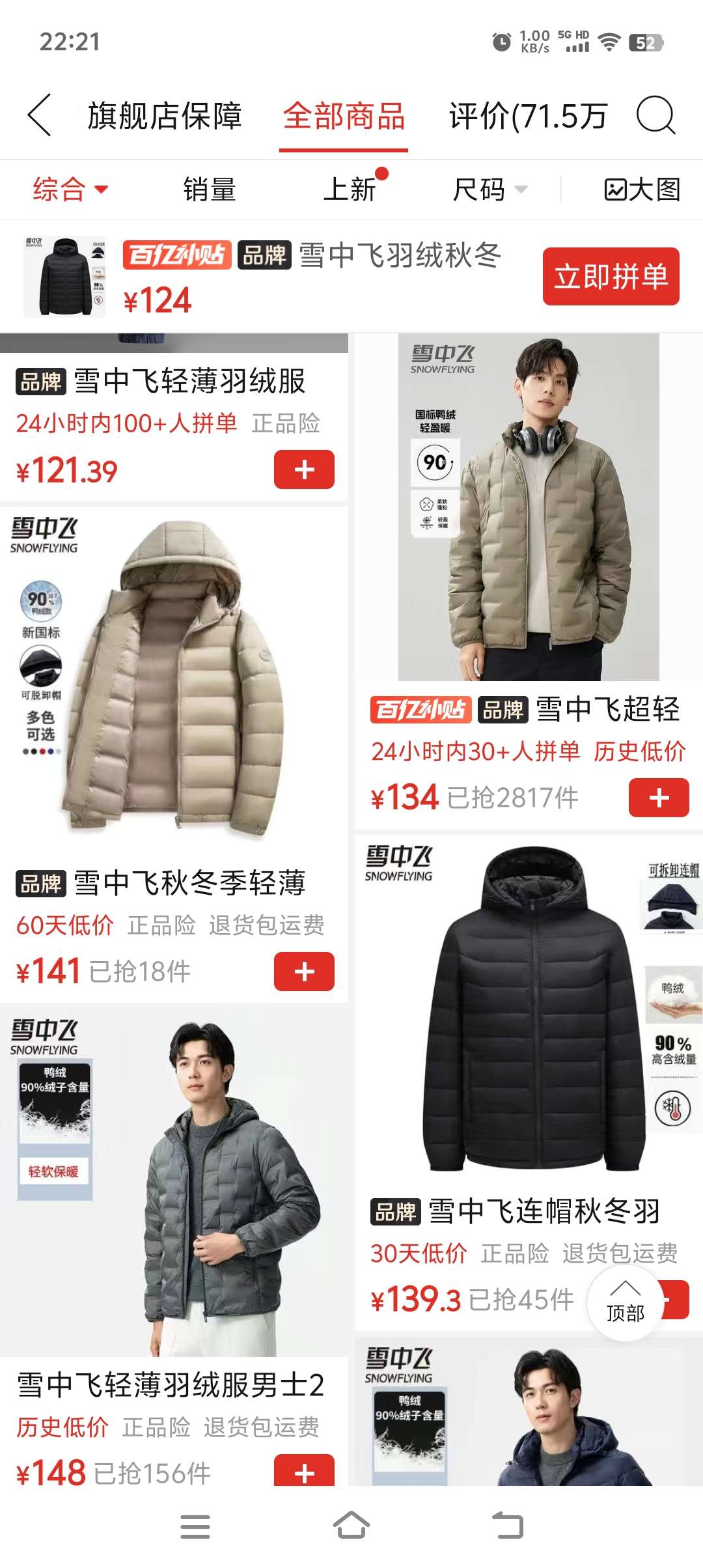Open the search magnifier icon
The width and height of the screenshot is (703, 1568).
click(x=655, y=115)
